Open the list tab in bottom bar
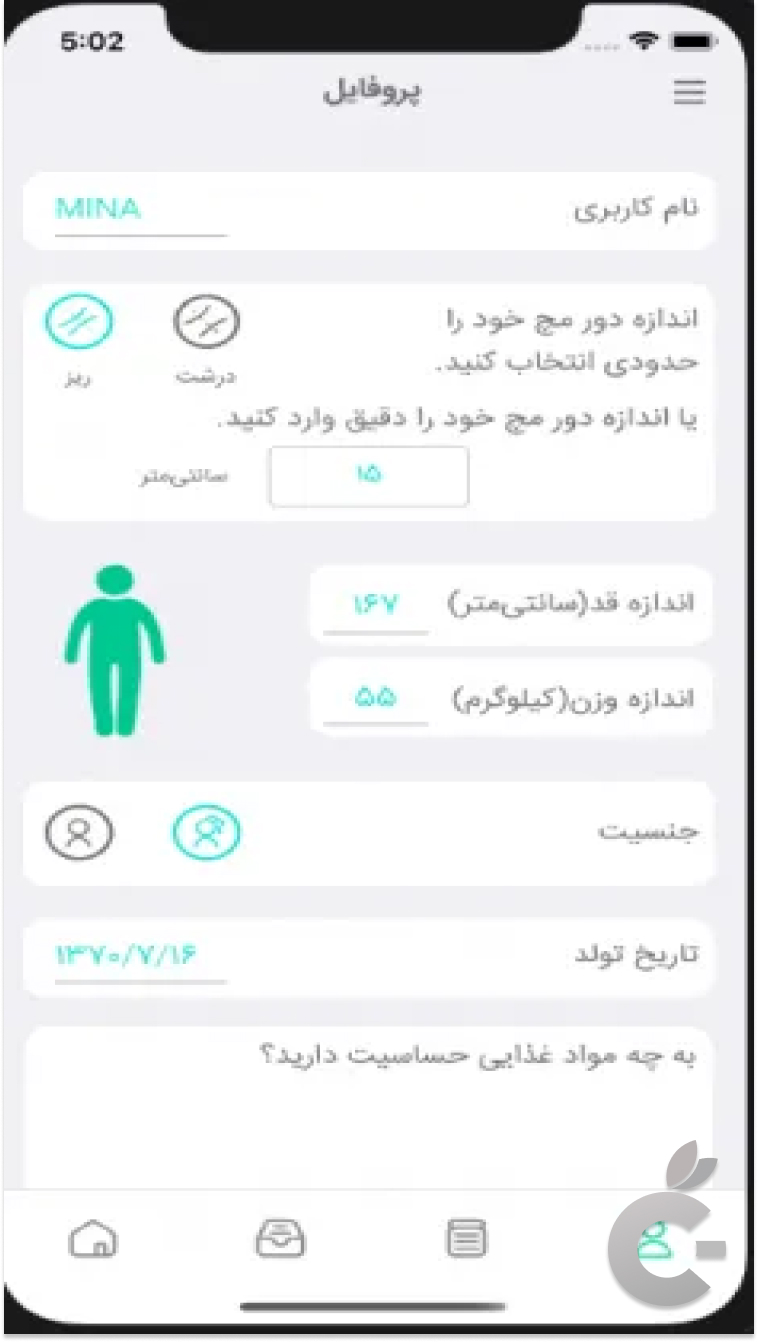The width and height of the screenshot is (758, 1342). coord(465,1241)
